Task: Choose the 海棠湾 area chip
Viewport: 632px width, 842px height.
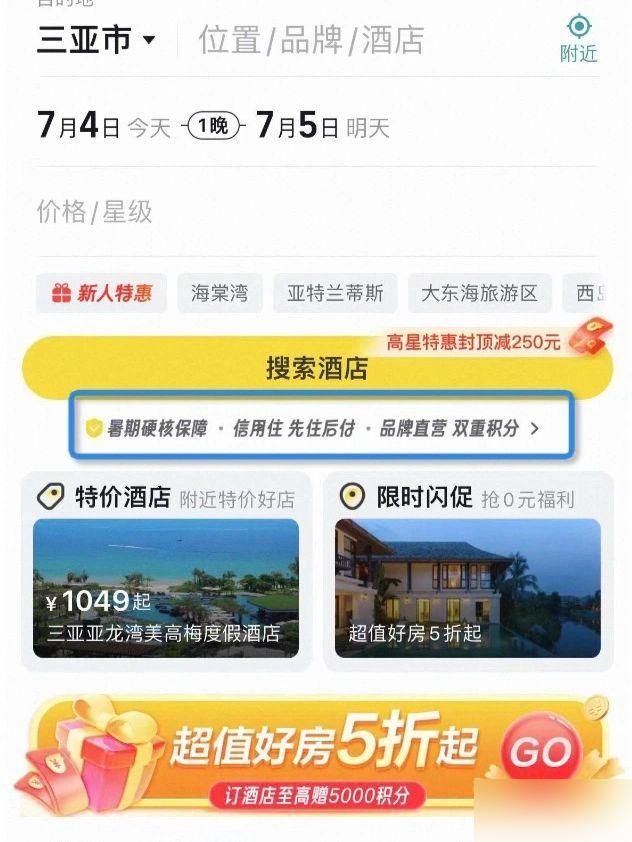Action: (x=219, y=293)
